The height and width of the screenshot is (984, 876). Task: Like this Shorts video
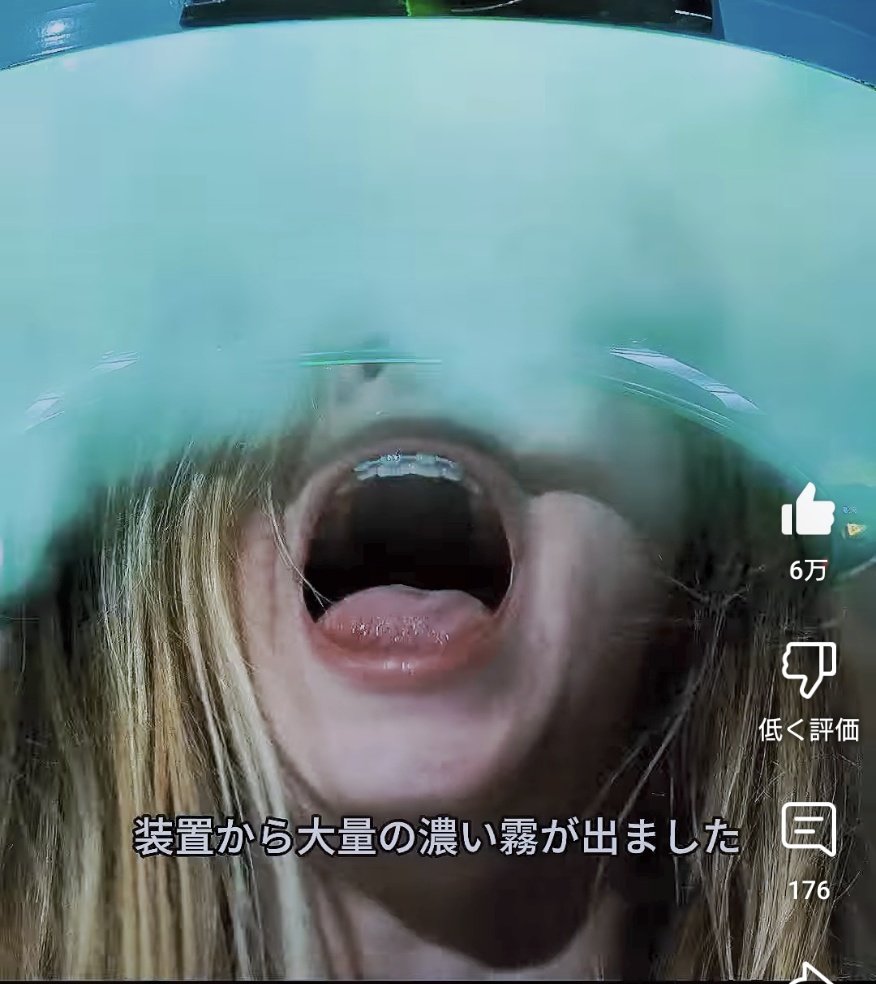808,512
